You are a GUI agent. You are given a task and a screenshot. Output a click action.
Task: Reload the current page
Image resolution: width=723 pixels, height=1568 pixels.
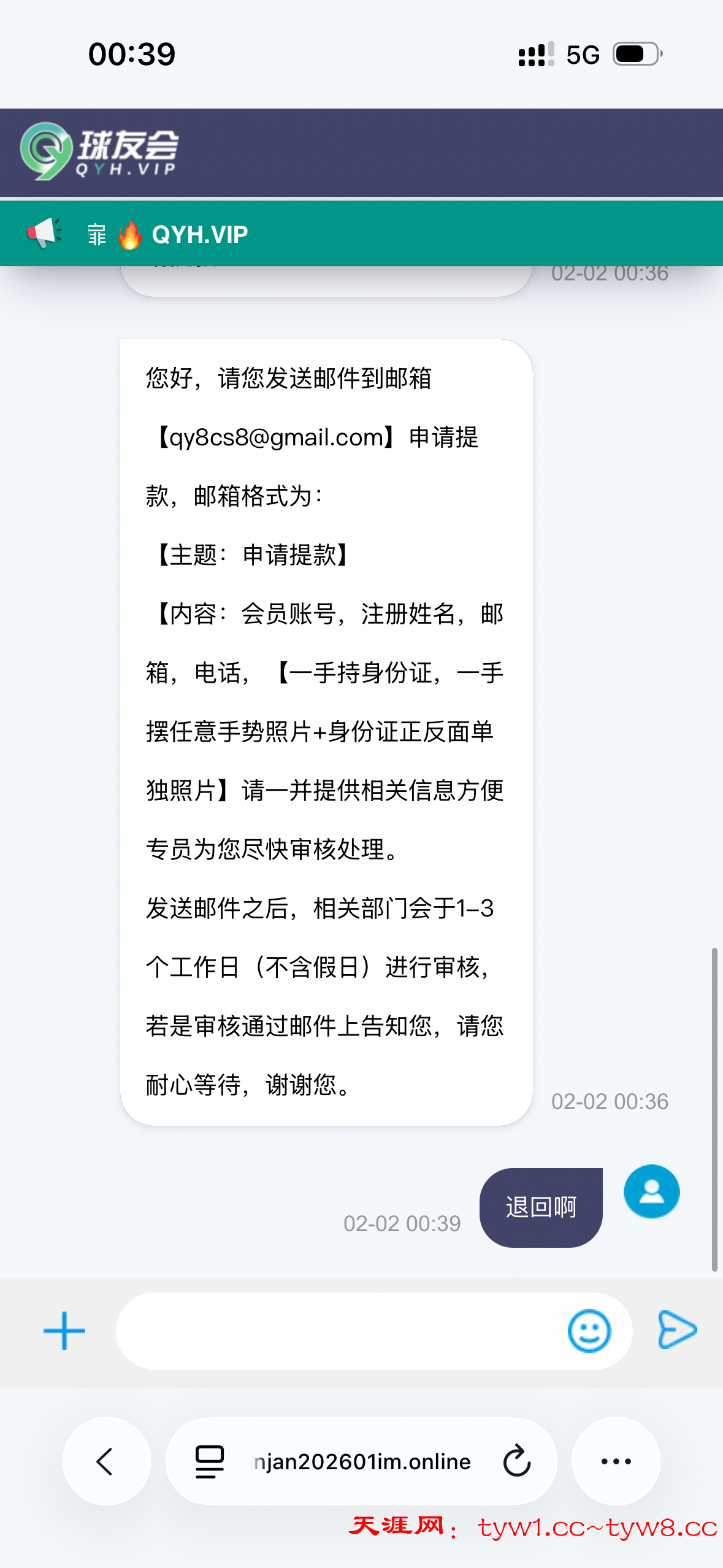pos(516,1461)
